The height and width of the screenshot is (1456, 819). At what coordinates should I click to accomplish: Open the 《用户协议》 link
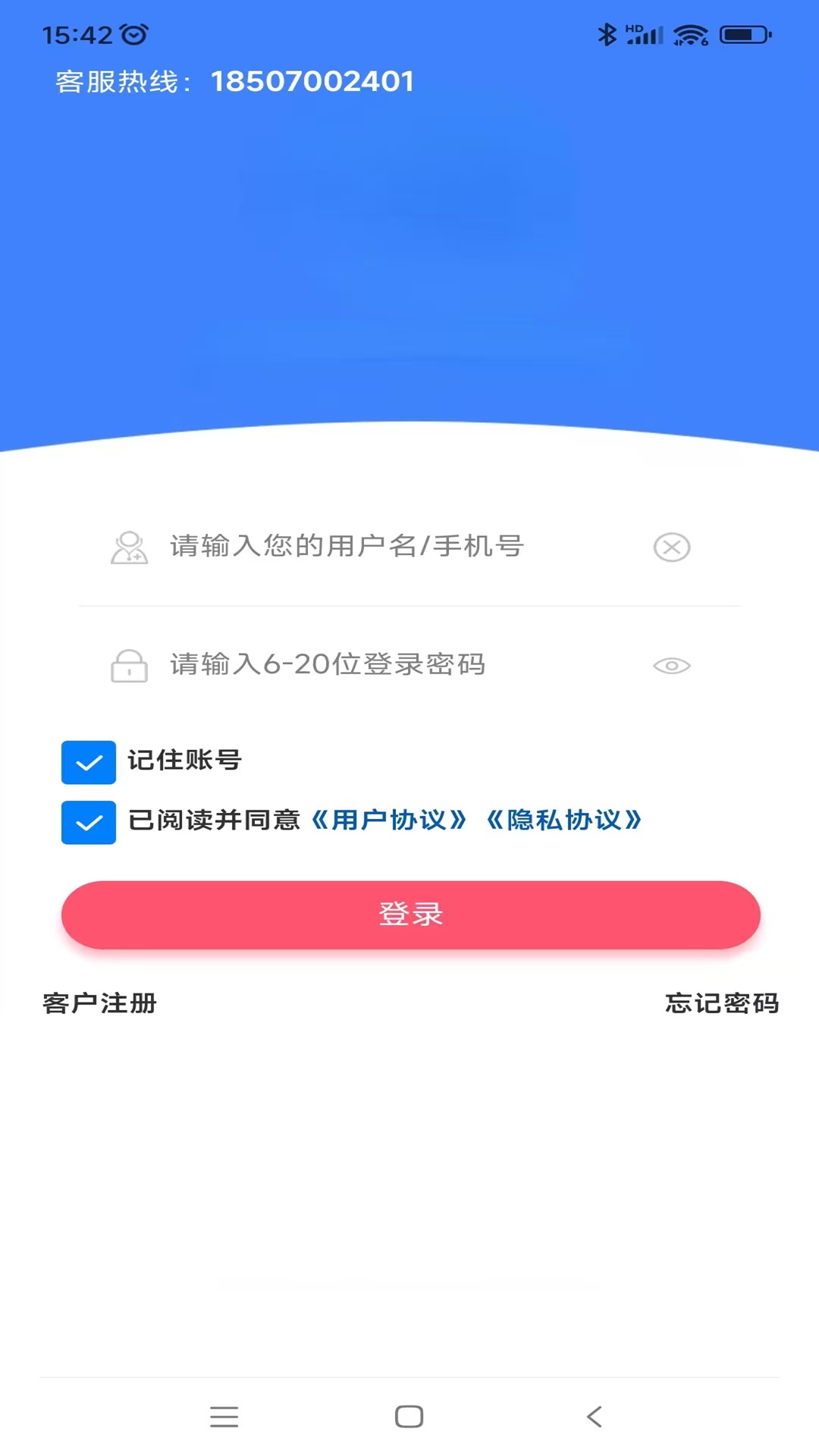[389, 820]
